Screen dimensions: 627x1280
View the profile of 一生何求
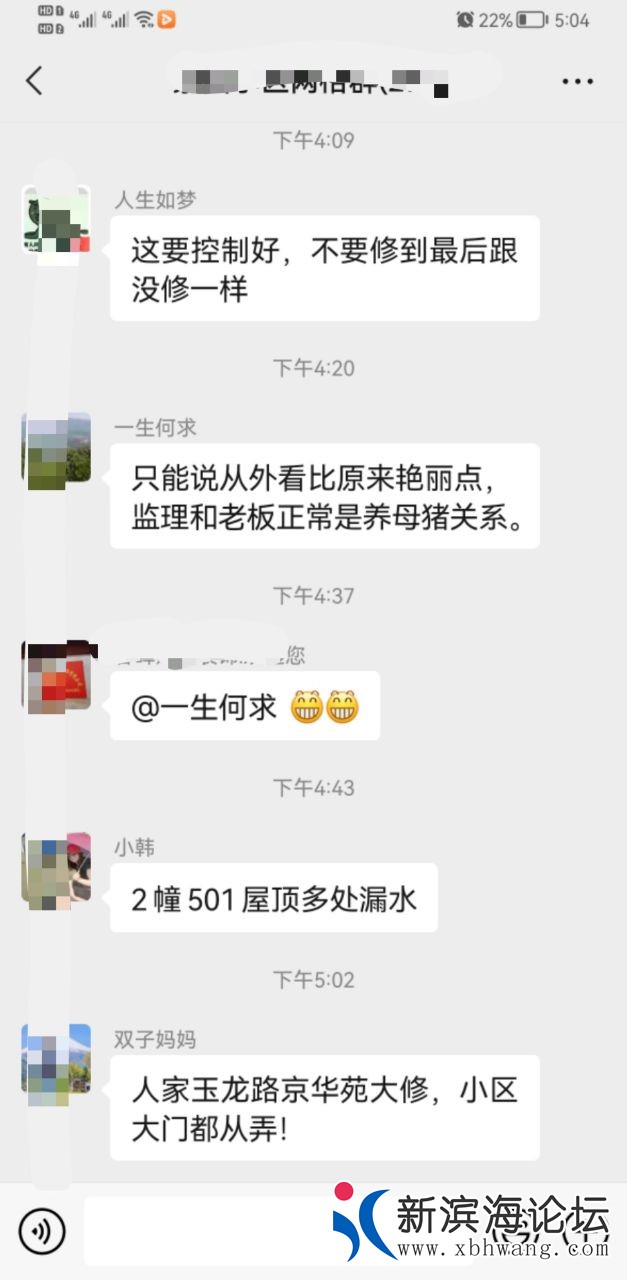click(x=56, y=448)
